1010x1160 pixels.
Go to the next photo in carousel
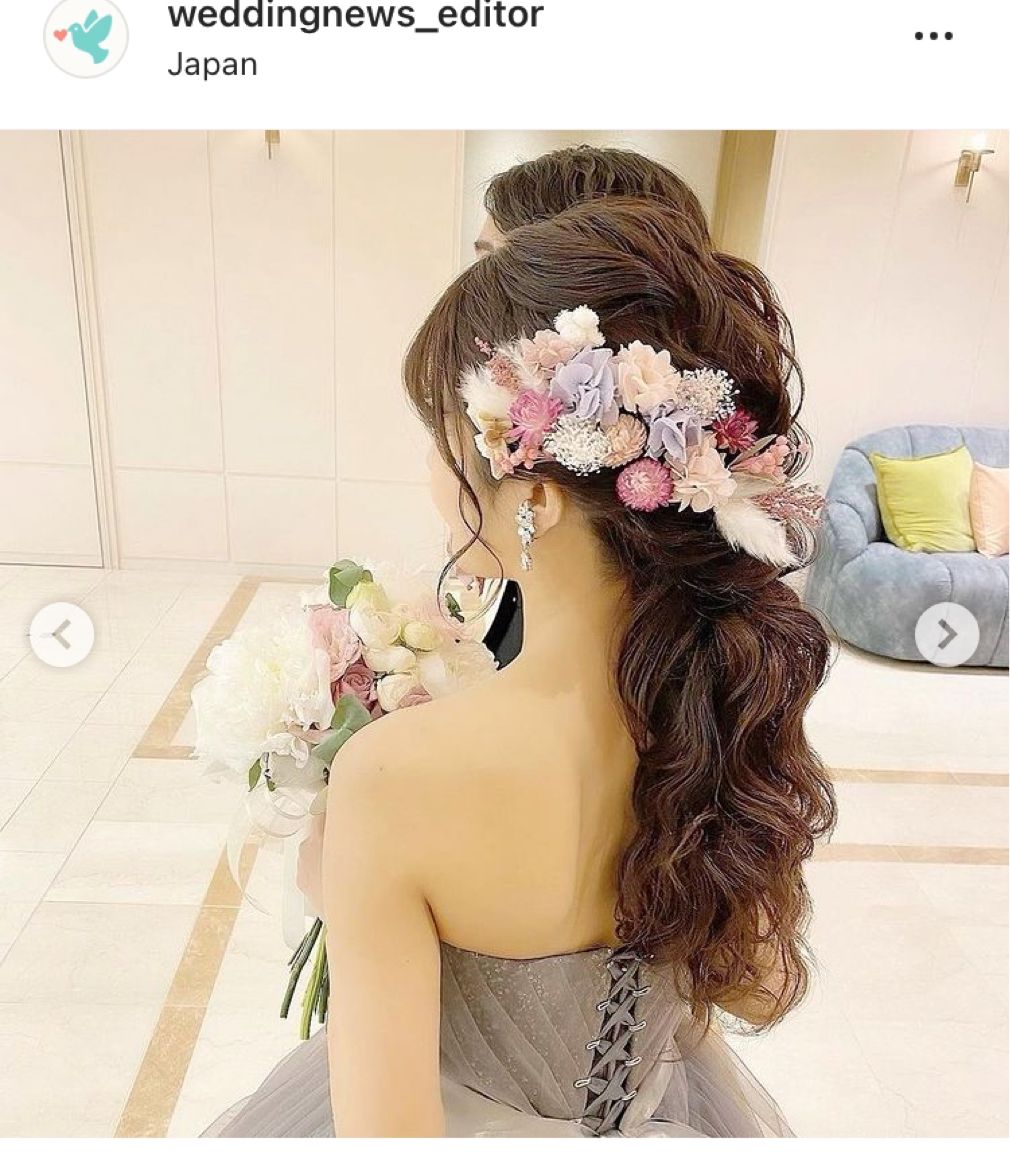click(x=946, y=634)
